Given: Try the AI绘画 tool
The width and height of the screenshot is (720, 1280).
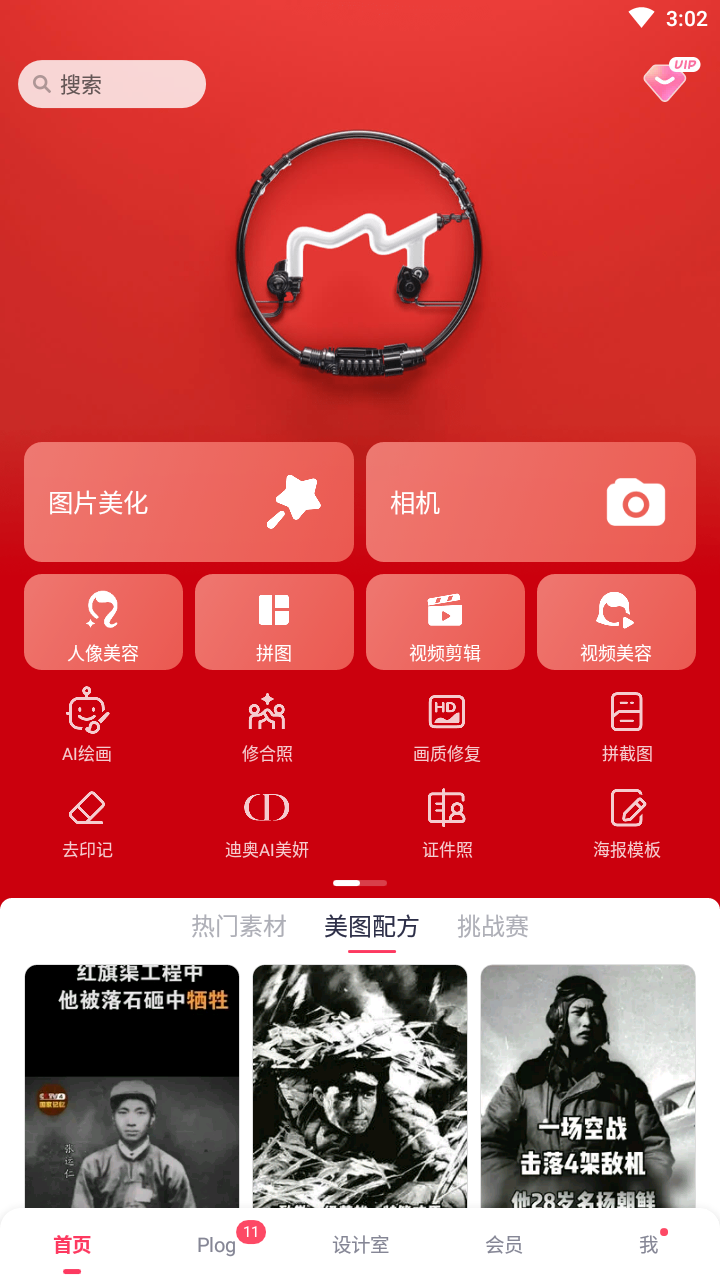Looking at the screenshot, I should pyautogui.click(x=87, y=726).
